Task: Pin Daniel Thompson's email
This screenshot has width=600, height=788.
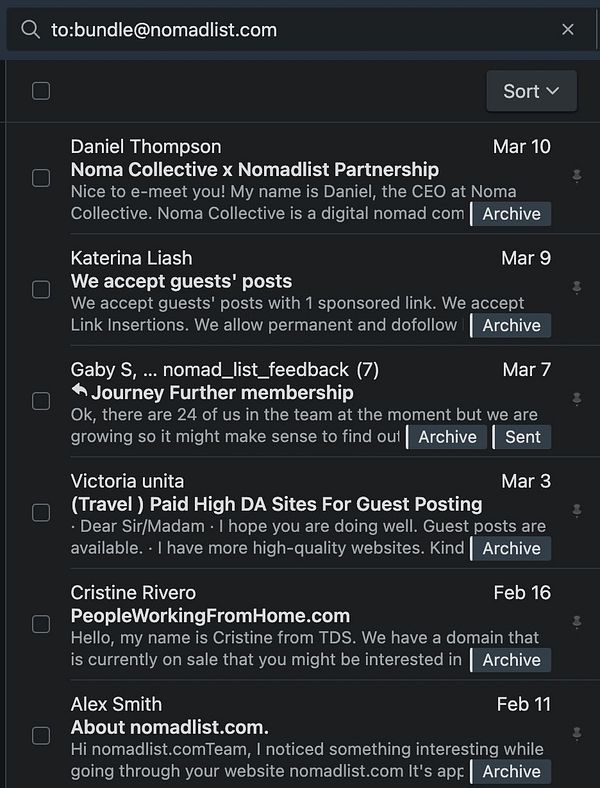Action: [576, 177]
